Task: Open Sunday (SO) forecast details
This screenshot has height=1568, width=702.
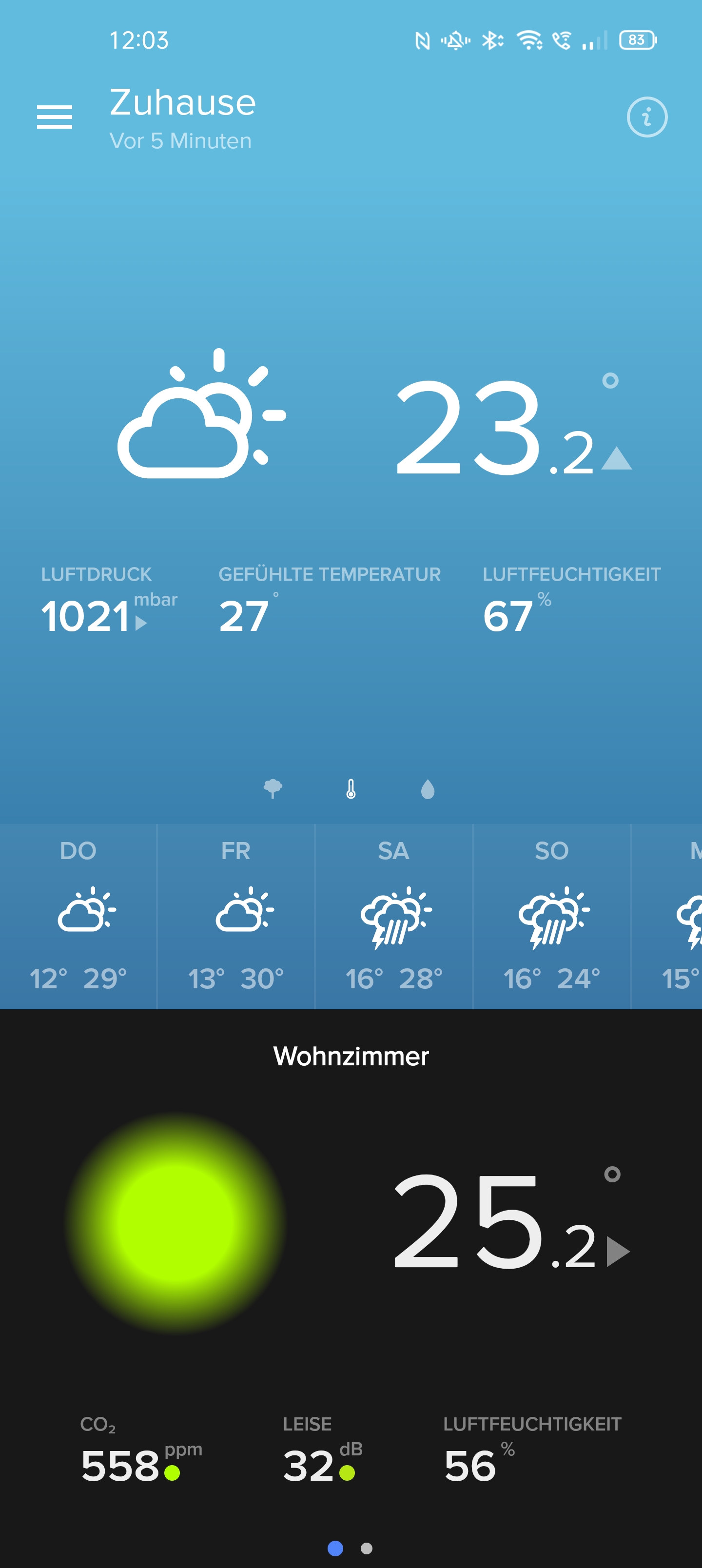Action: click(x=552, y=916)
